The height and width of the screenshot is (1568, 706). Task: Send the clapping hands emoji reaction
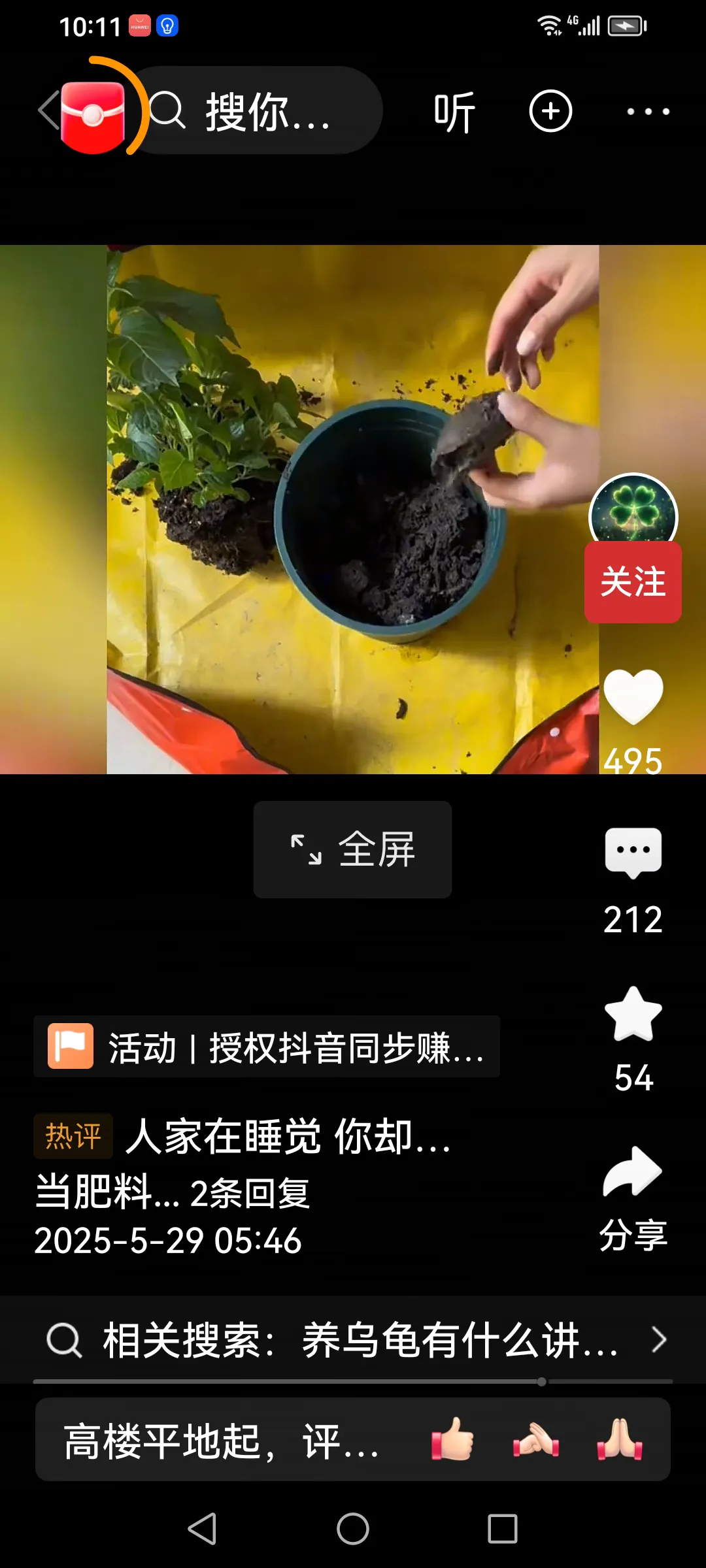coord(536,1440)
